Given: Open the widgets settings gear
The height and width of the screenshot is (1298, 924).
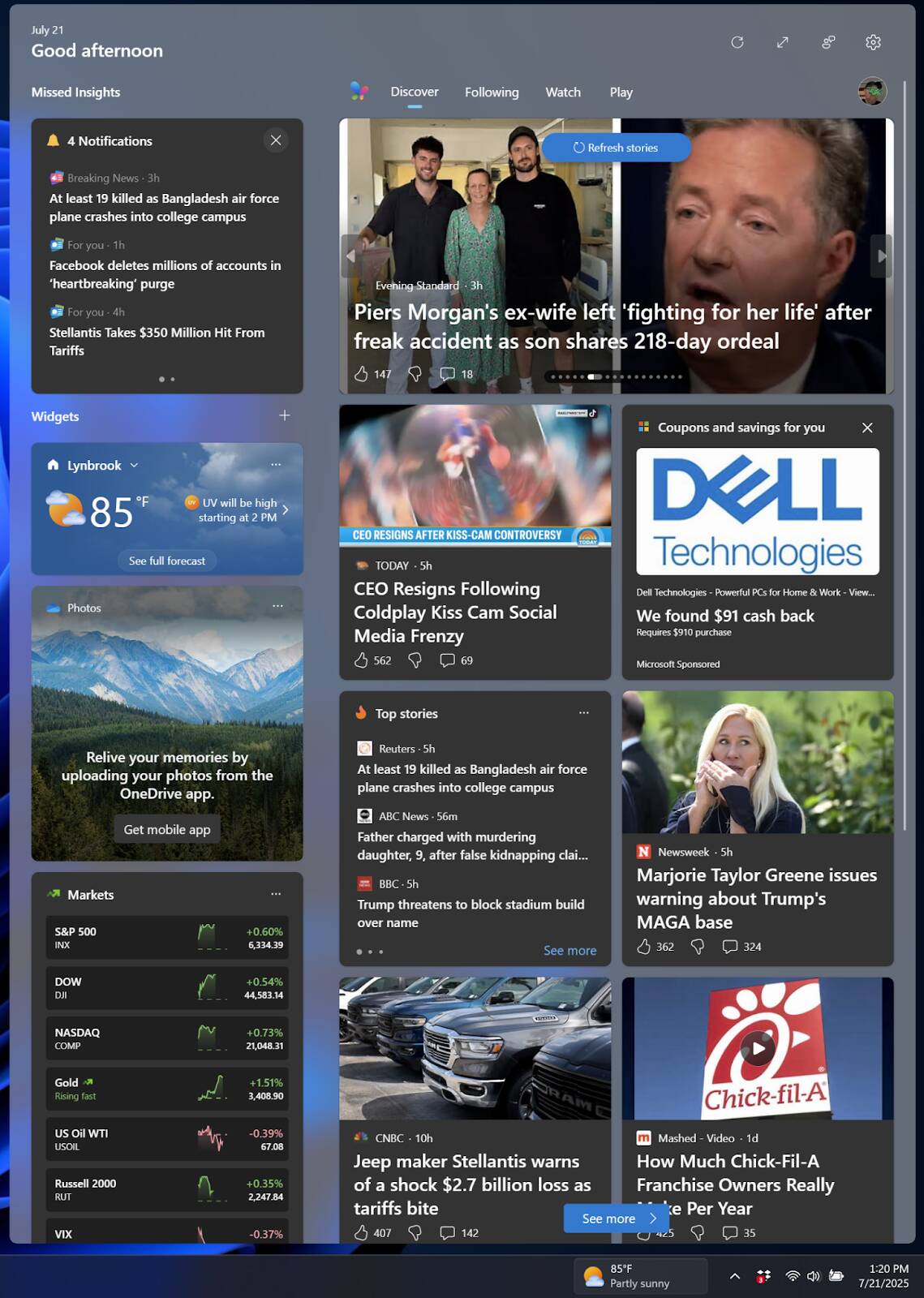Looking at the screenshot, I should coord(873,42).
